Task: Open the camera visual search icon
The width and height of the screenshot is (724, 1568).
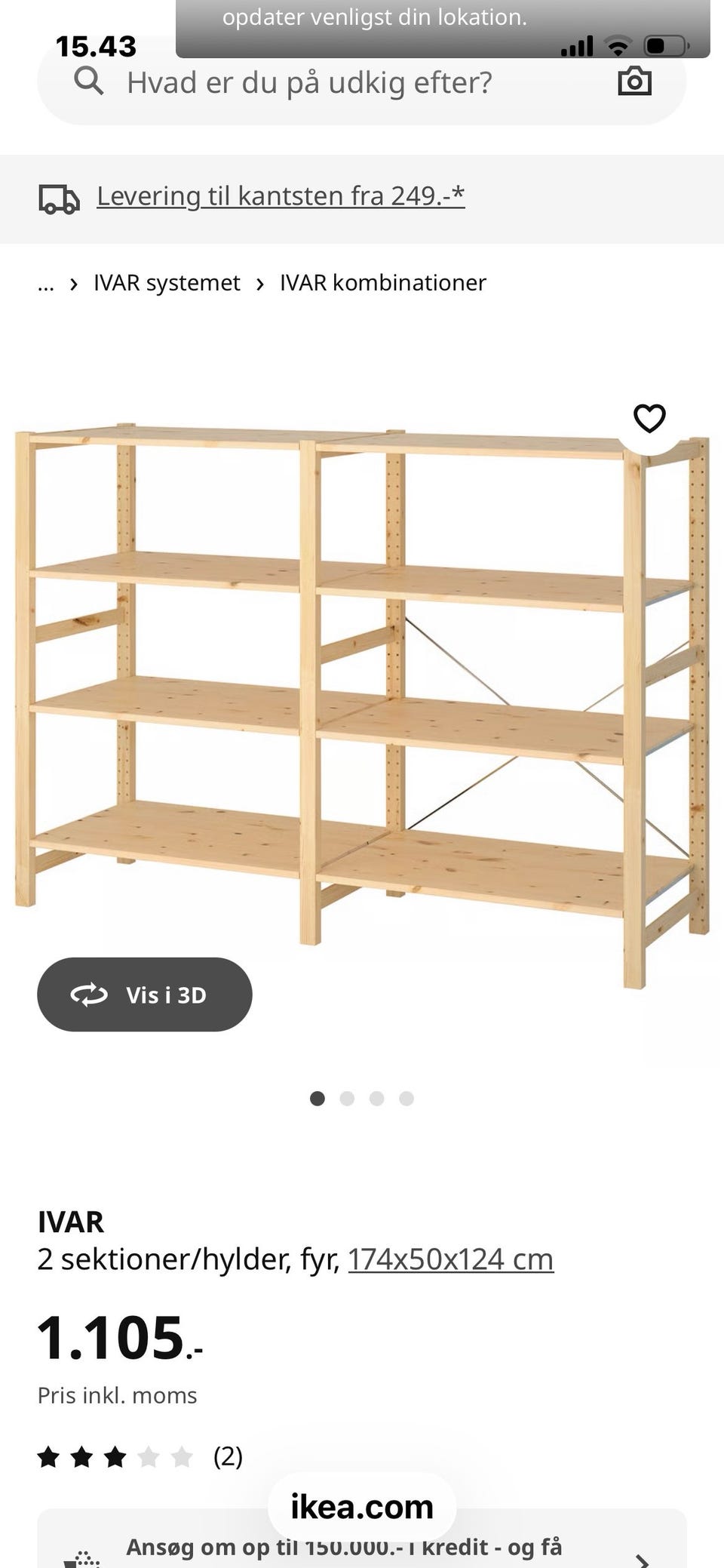Action: pyautogui.click(x=634, y=81)
